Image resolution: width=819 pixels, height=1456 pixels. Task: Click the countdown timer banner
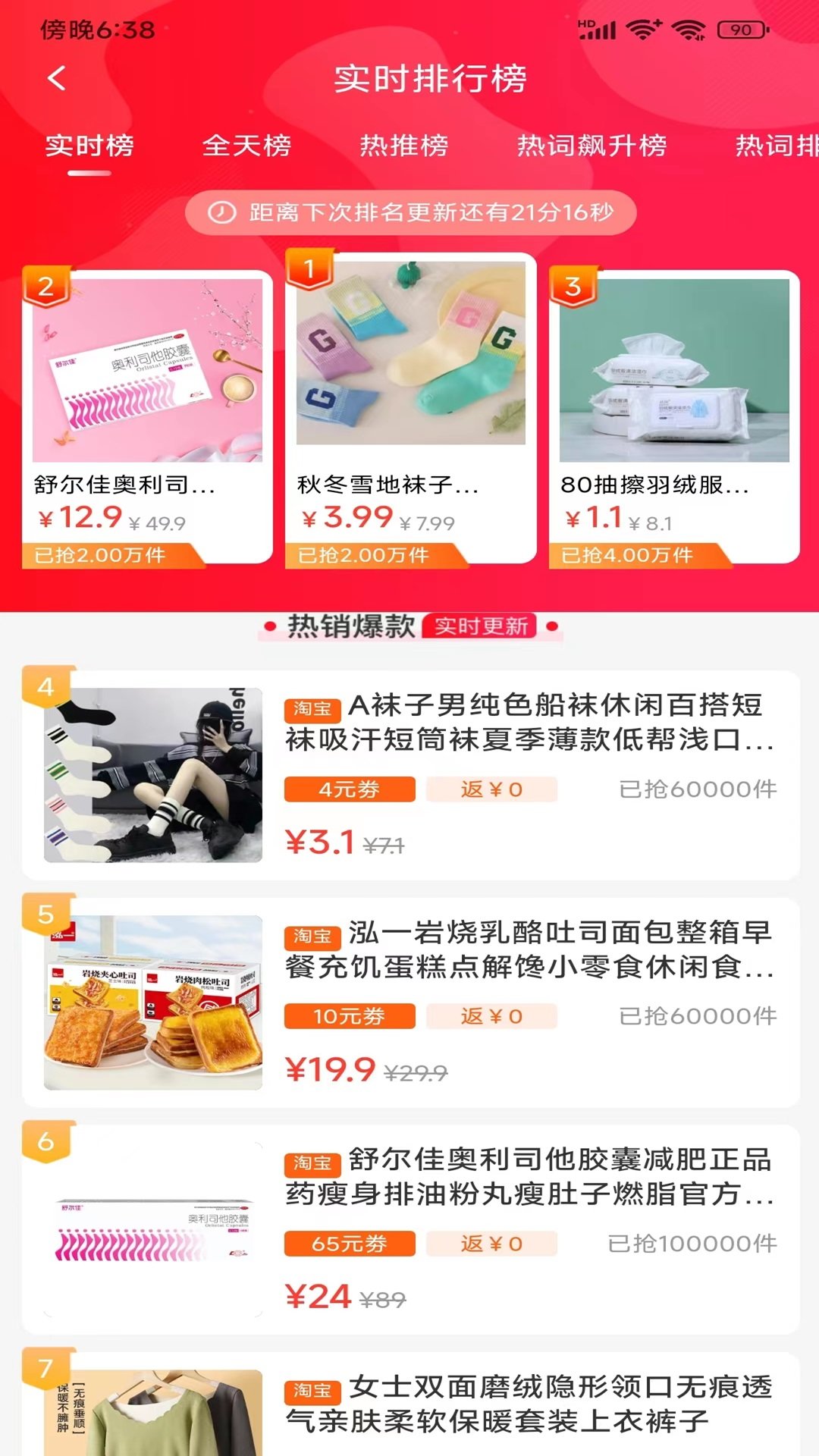[x=409, y=213]
